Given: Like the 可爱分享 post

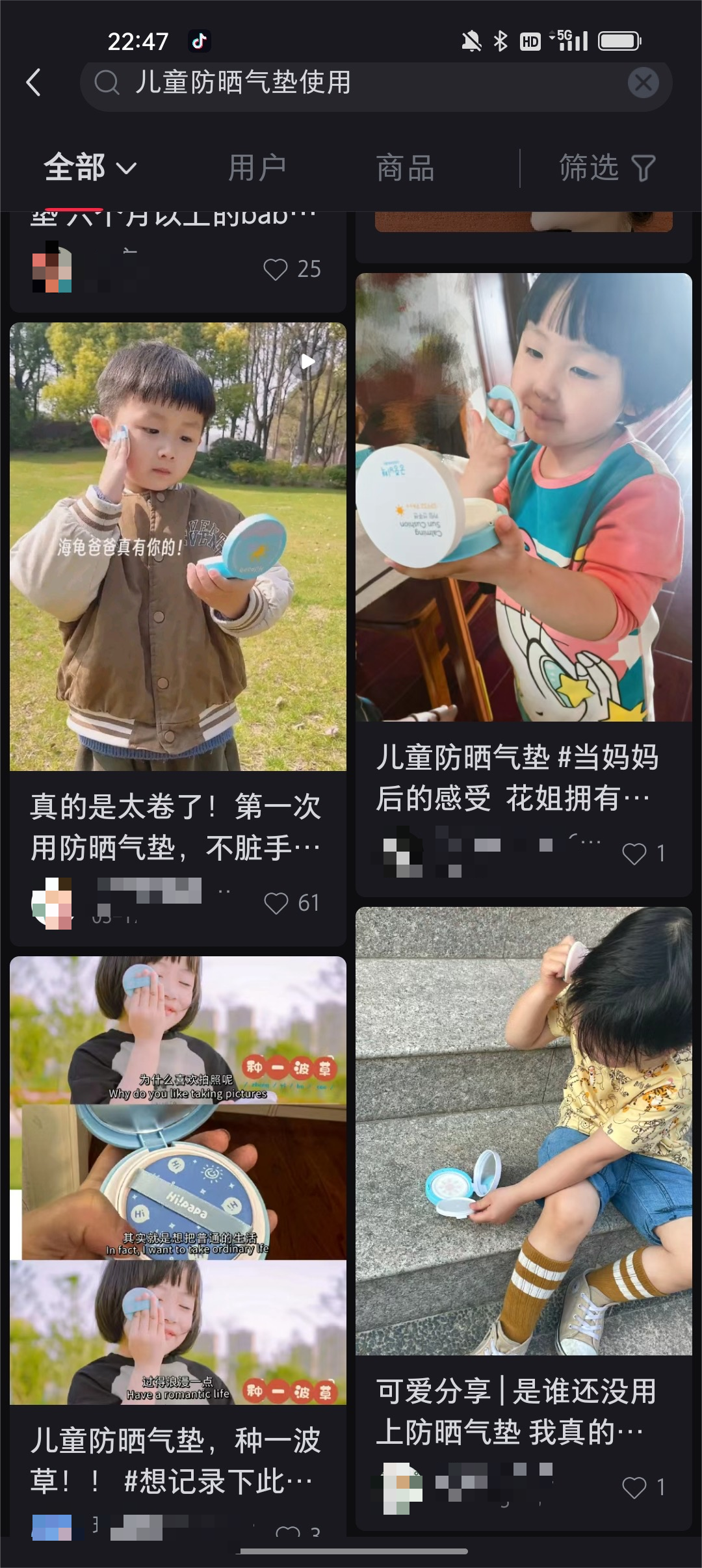Looking at the screenshot, I should (634, 1487).
